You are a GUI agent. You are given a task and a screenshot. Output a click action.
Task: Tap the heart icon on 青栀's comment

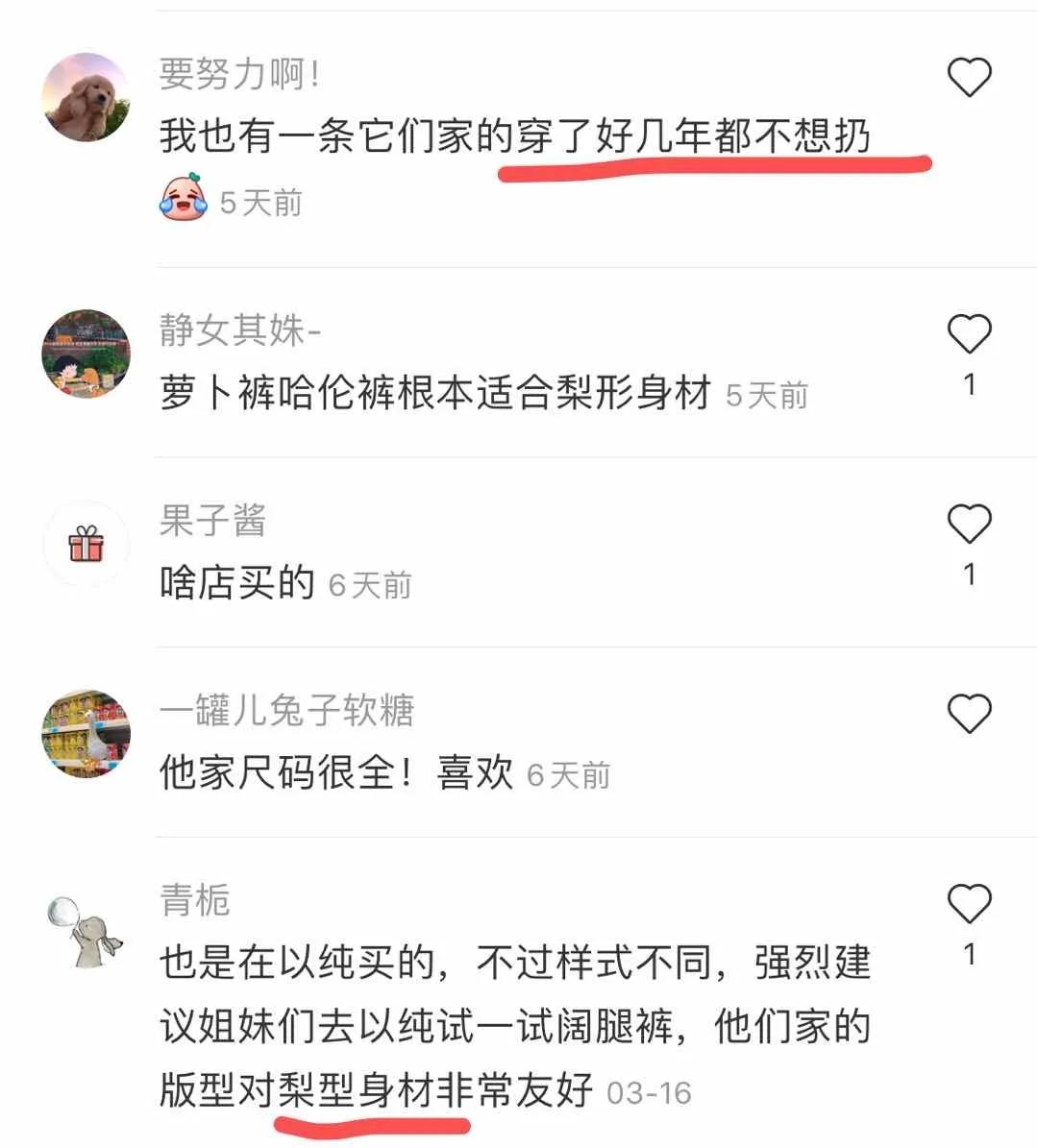pos(969,903)
